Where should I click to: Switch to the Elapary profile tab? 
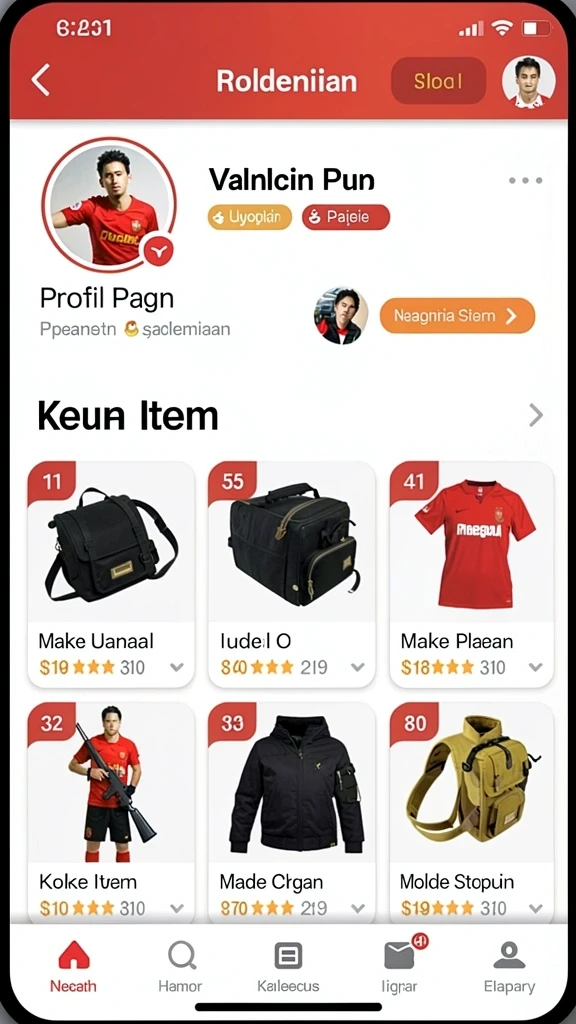coord(509,967)
